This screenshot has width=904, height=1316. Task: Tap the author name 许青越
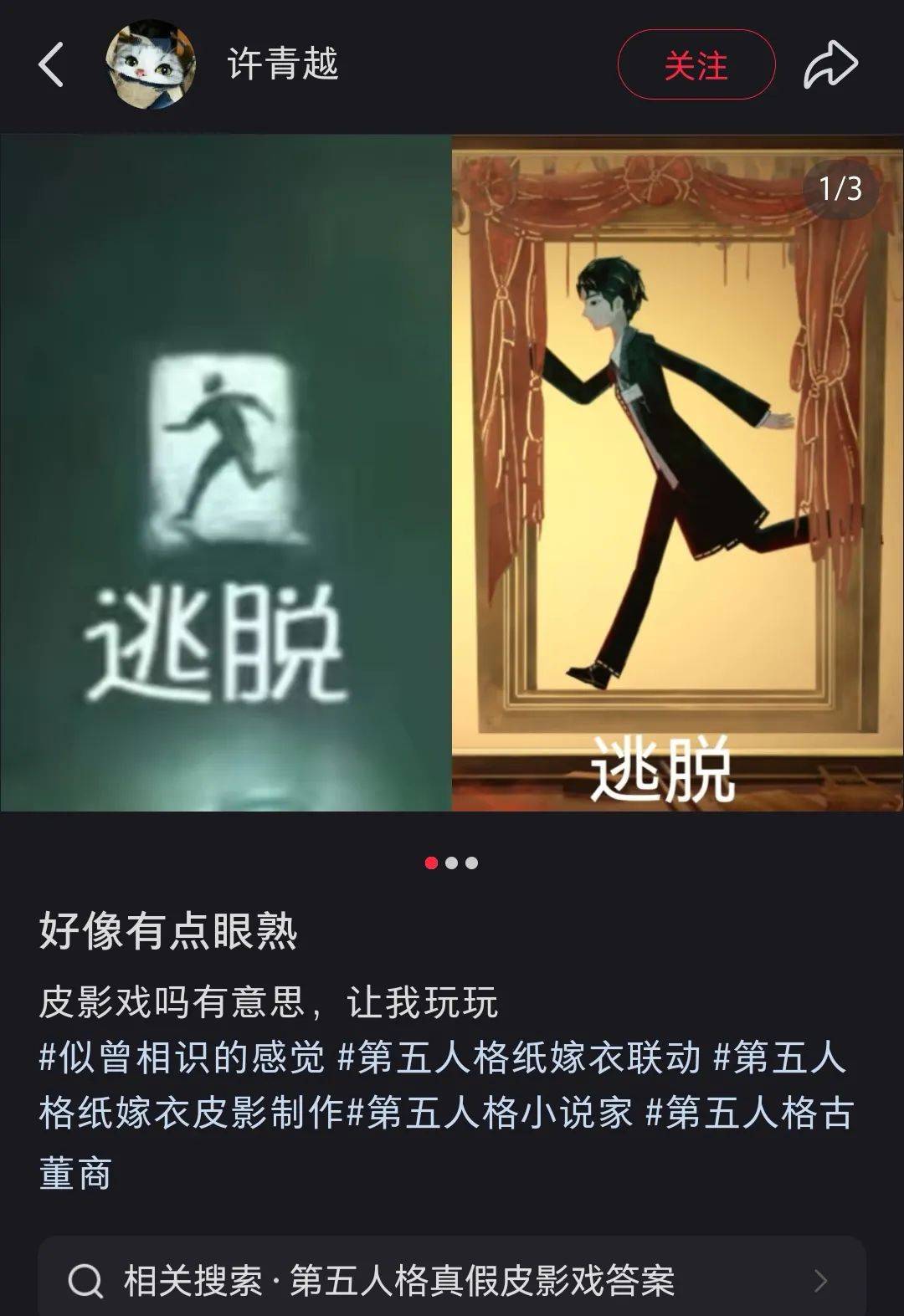click(283, 64)
